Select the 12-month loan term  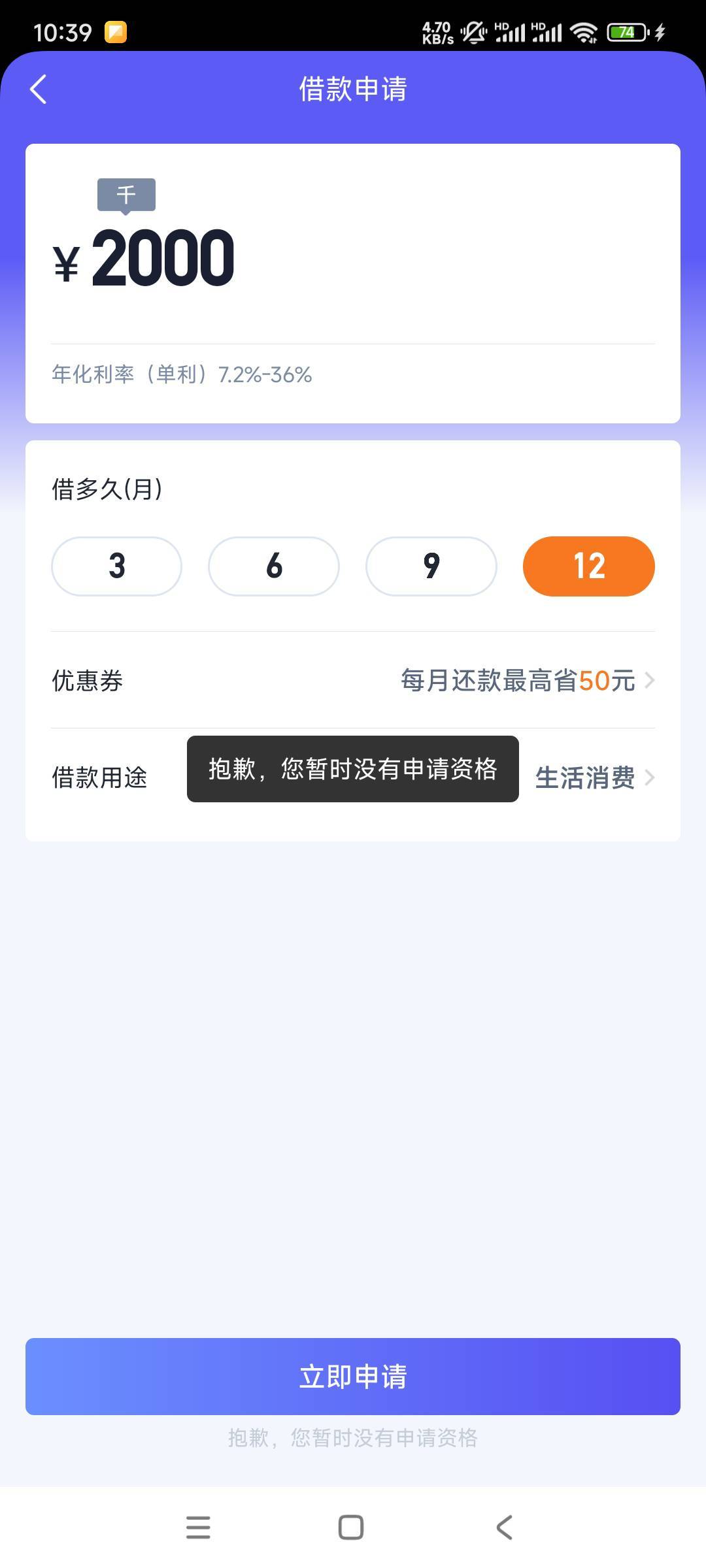click(x=589, y=566)
